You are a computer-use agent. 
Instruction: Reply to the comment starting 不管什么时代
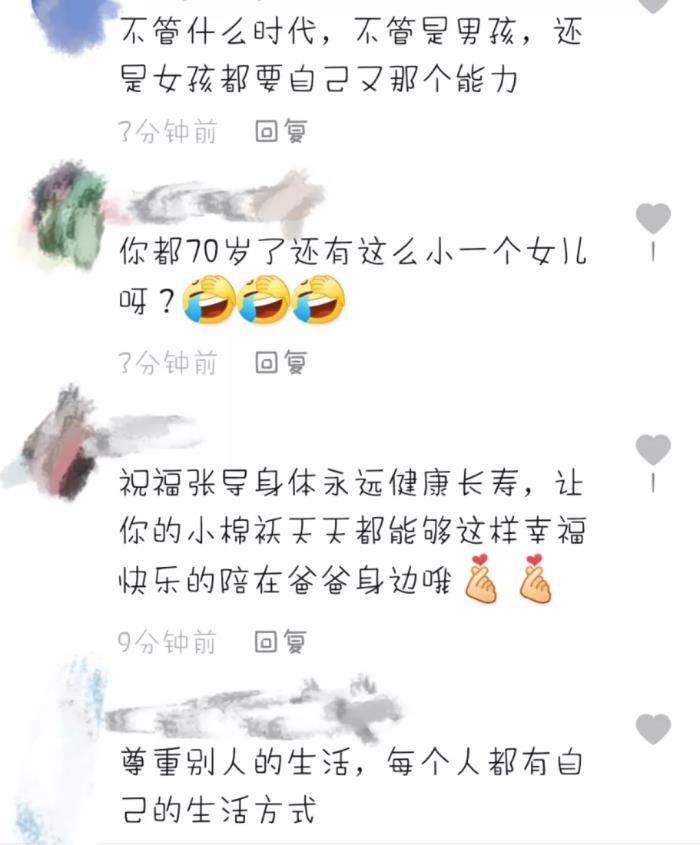tap(280, 131)
